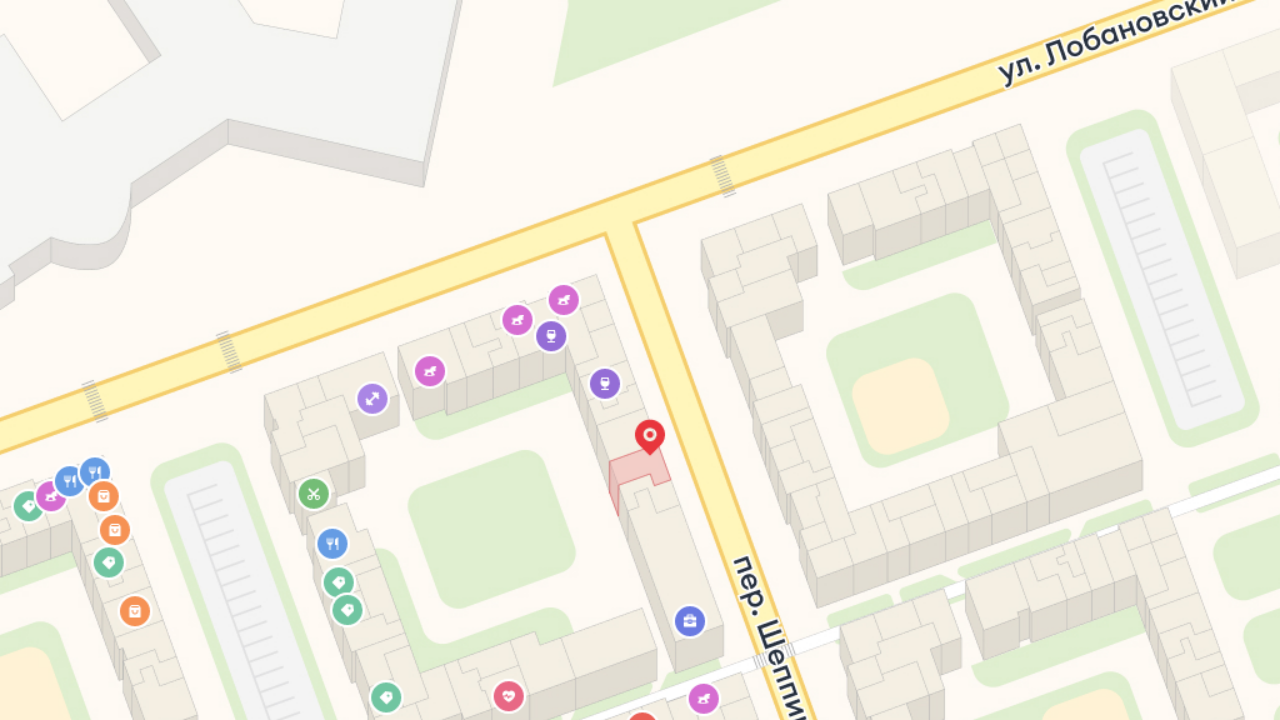Open the green scissors salon marker
This screenshot has width=1280, height=720.
tap(313, 493)
